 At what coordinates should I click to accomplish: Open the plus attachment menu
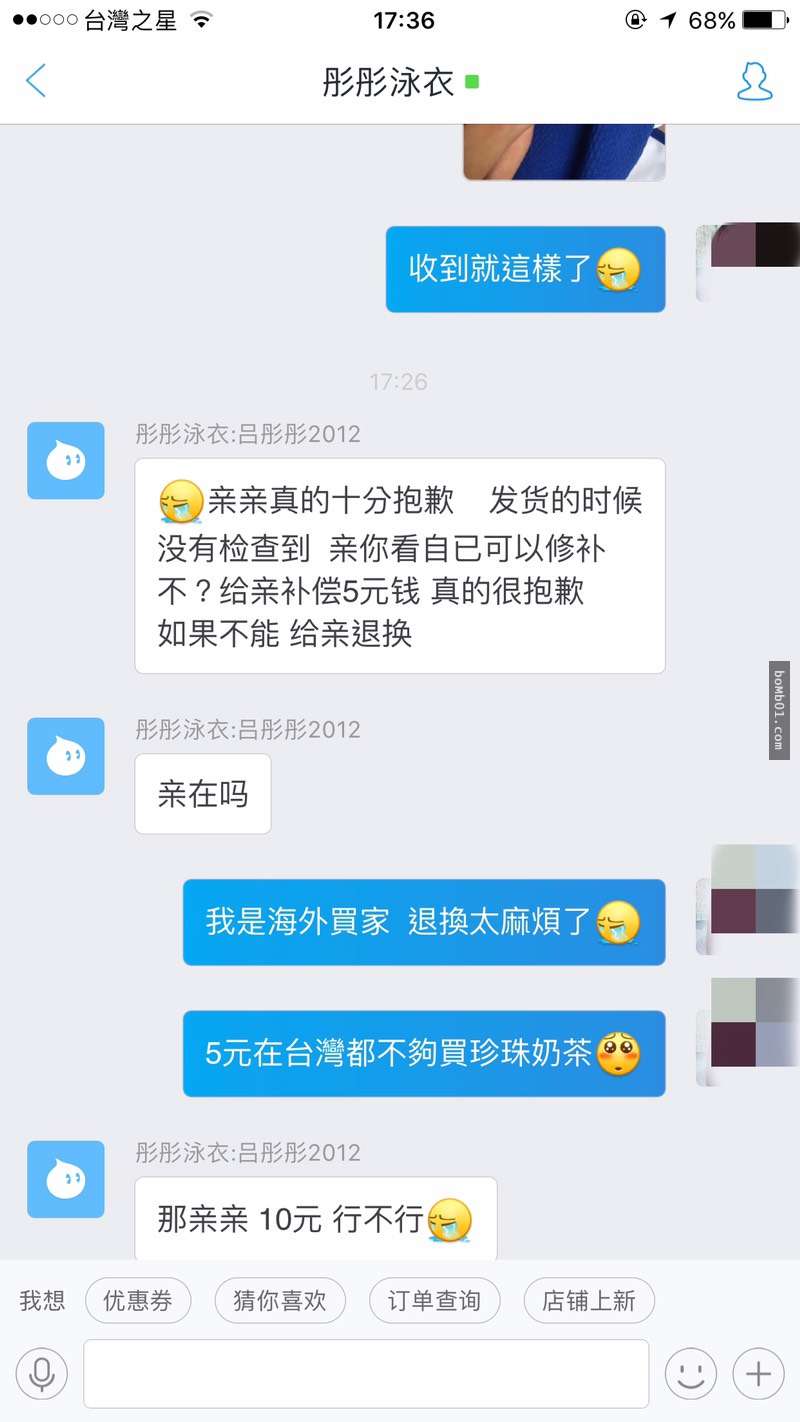pyautogui.click(x=758, y=1374)
